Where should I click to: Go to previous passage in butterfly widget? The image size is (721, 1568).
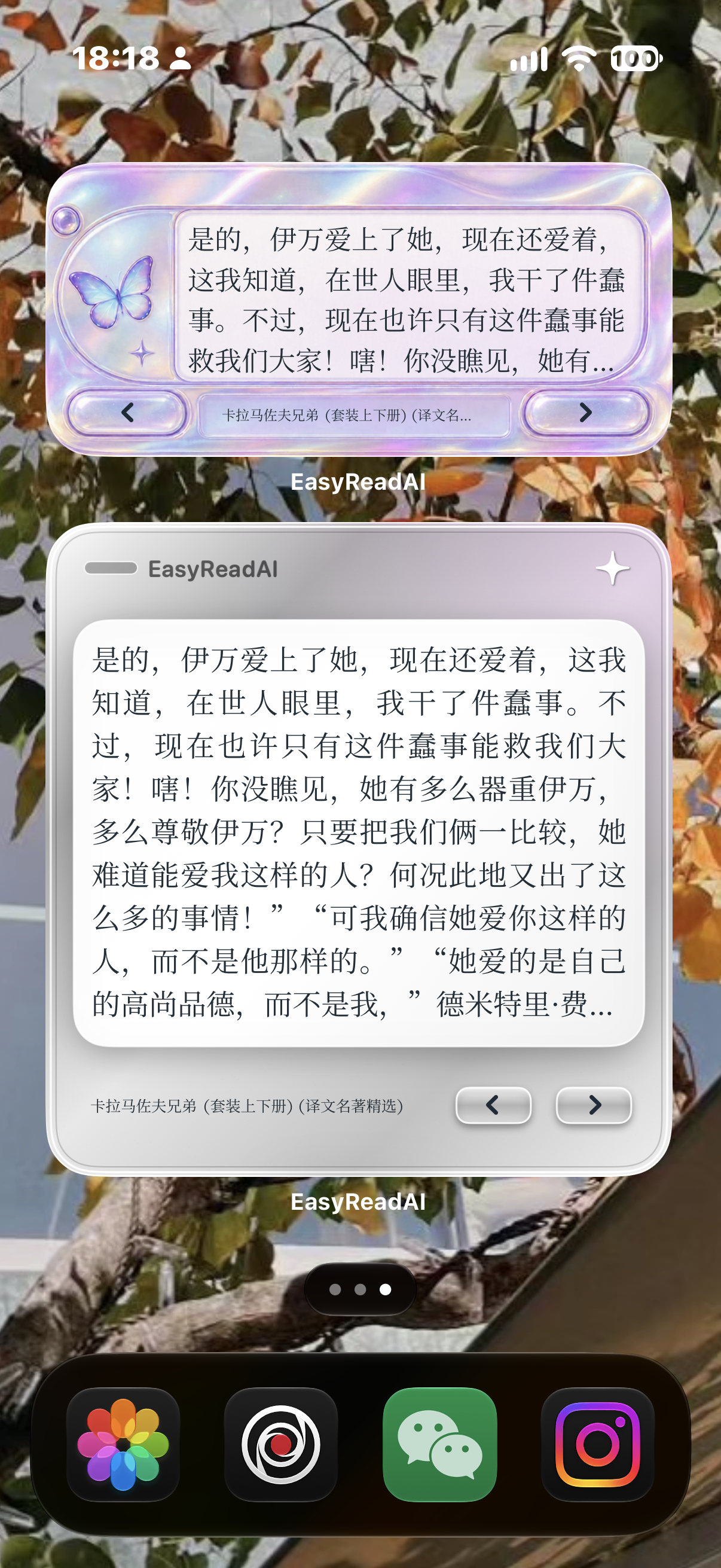click(127, 413)
